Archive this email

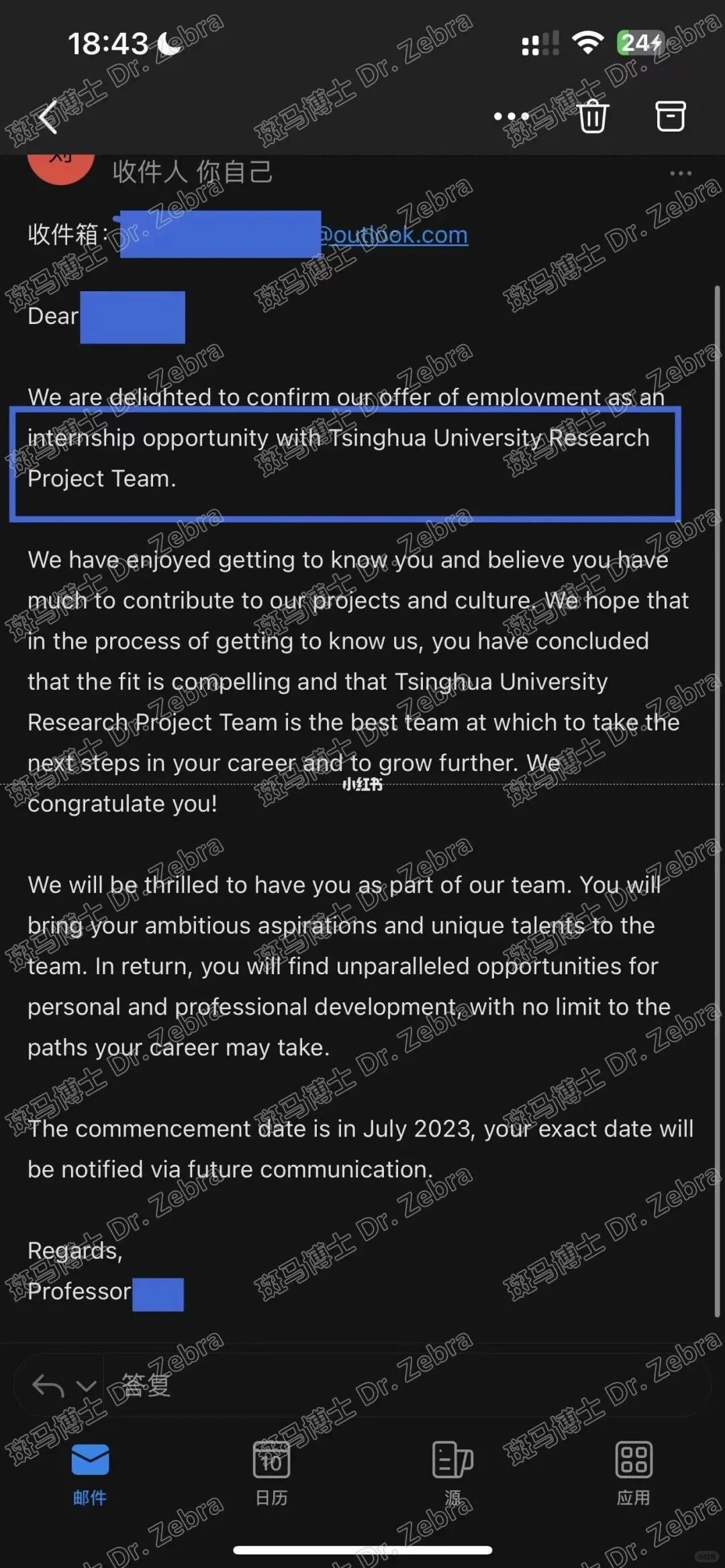[670, 116]
